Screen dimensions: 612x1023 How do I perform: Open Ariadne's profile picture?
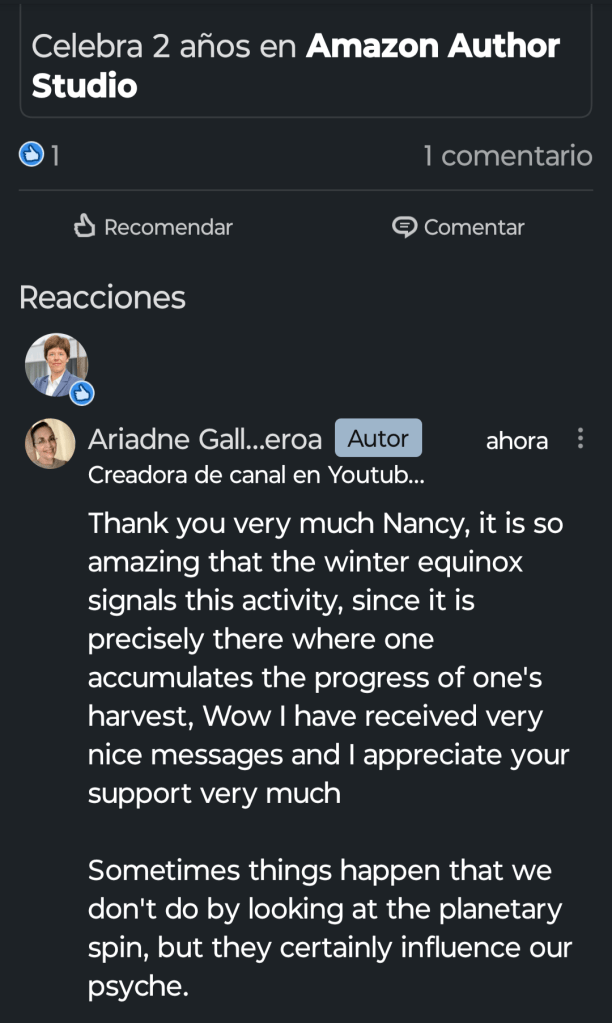(x=50, y=444)
